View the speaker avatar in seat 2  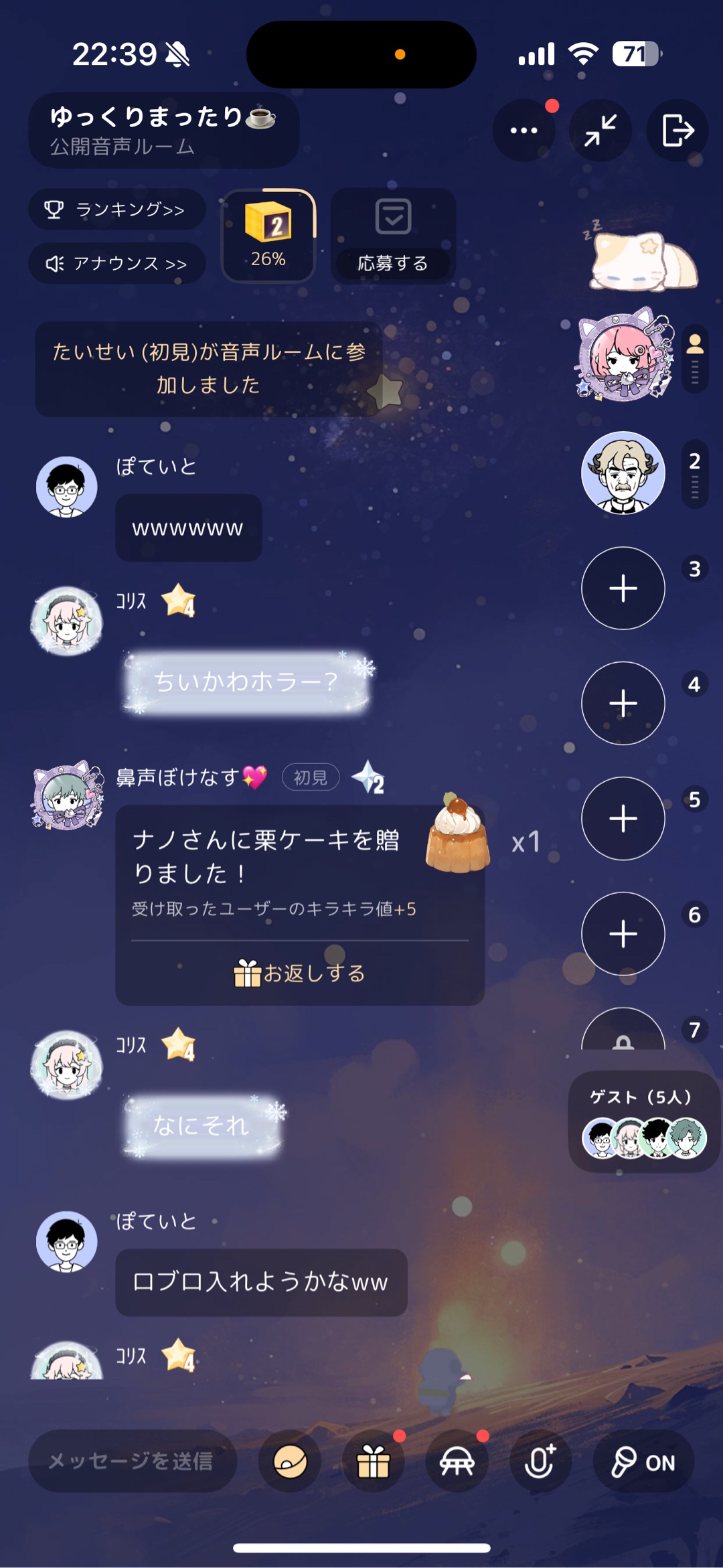coord(623,473)
